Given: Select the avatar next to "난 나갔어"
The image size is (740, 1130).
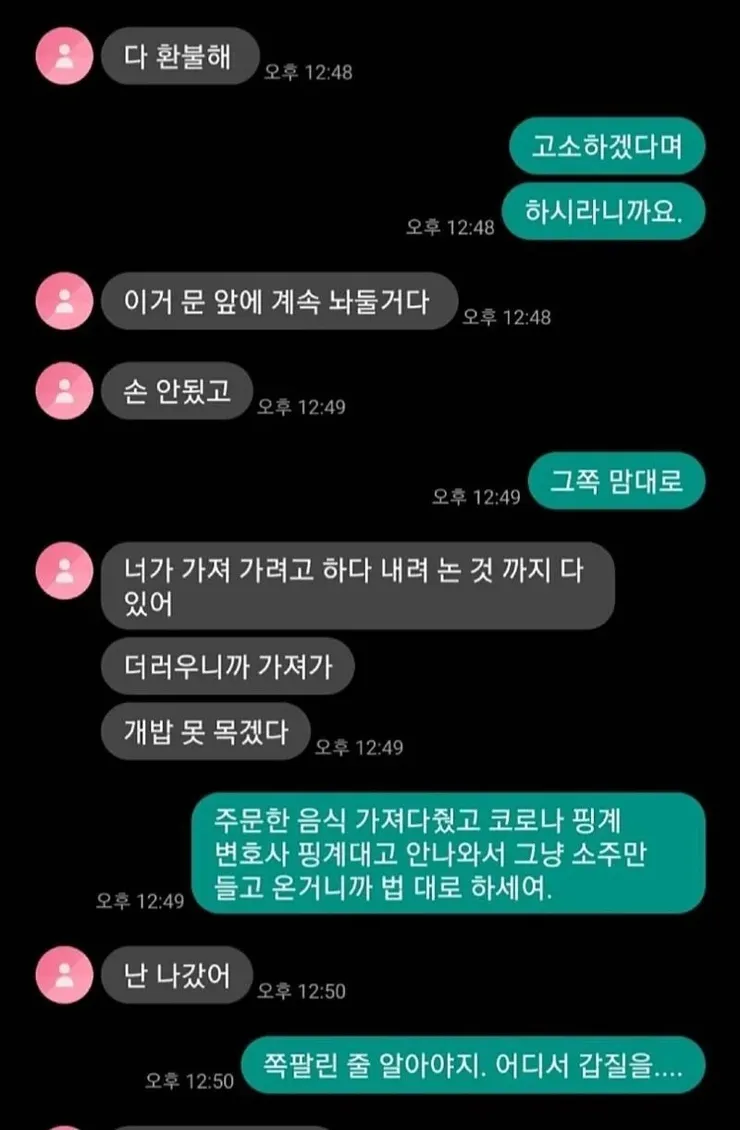Looking at the screenshot, I should (65, 975).
